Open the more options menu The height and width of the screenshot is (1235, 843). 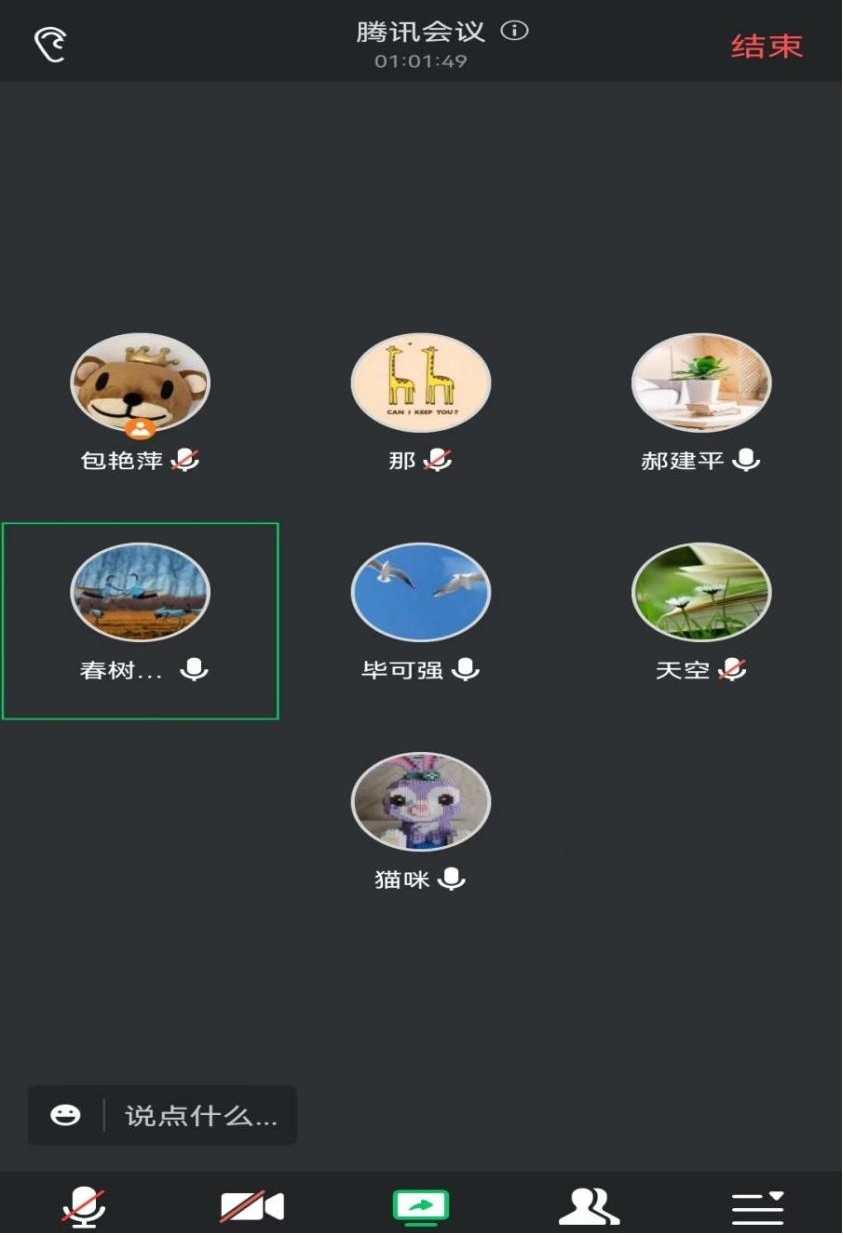click(757, 1207)
